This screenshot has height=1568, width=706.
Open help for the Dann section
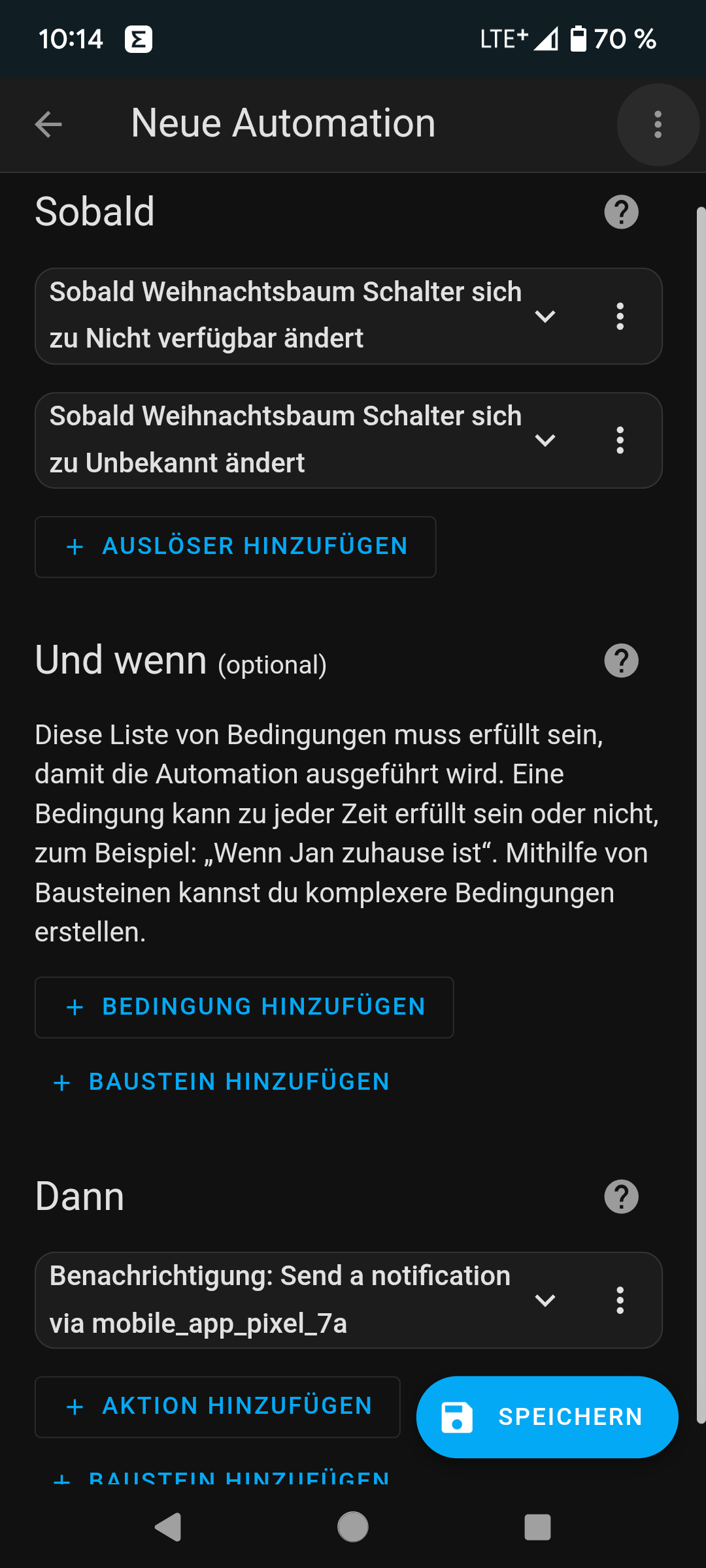click(621, 1196)
